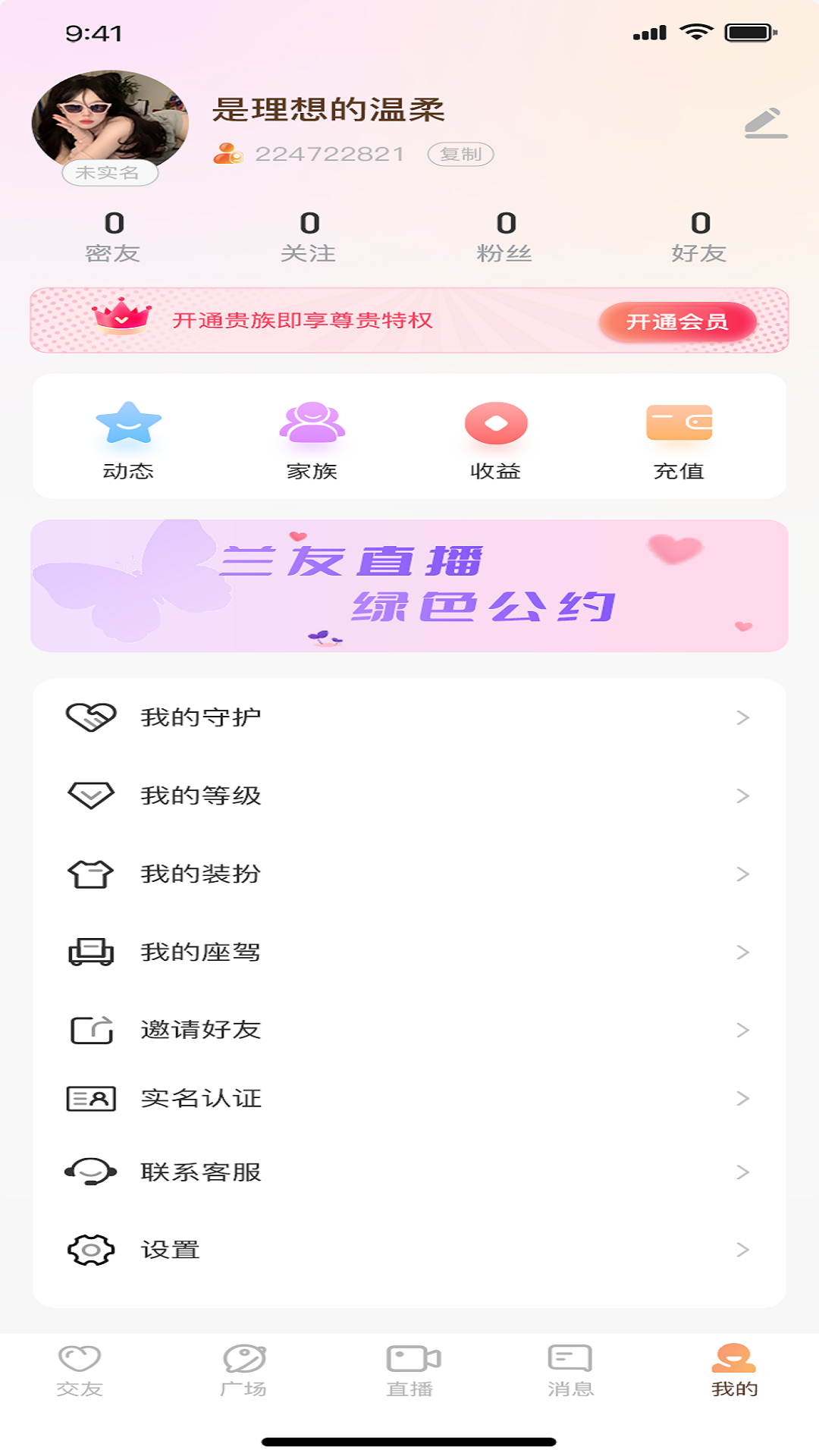Open the 家族 family shortcut
Image resolution: width=819 pixels, height=1456 pixels.
pyautogui.click(x=312, y=440)
